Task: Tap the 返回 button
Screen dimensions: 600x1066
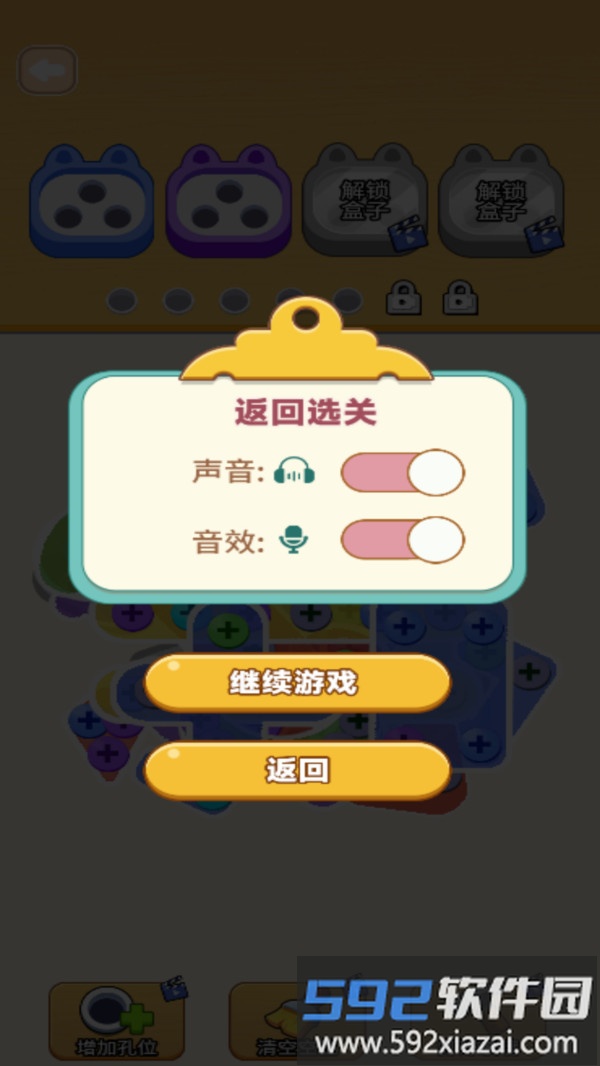Action: tap(297, 771)
